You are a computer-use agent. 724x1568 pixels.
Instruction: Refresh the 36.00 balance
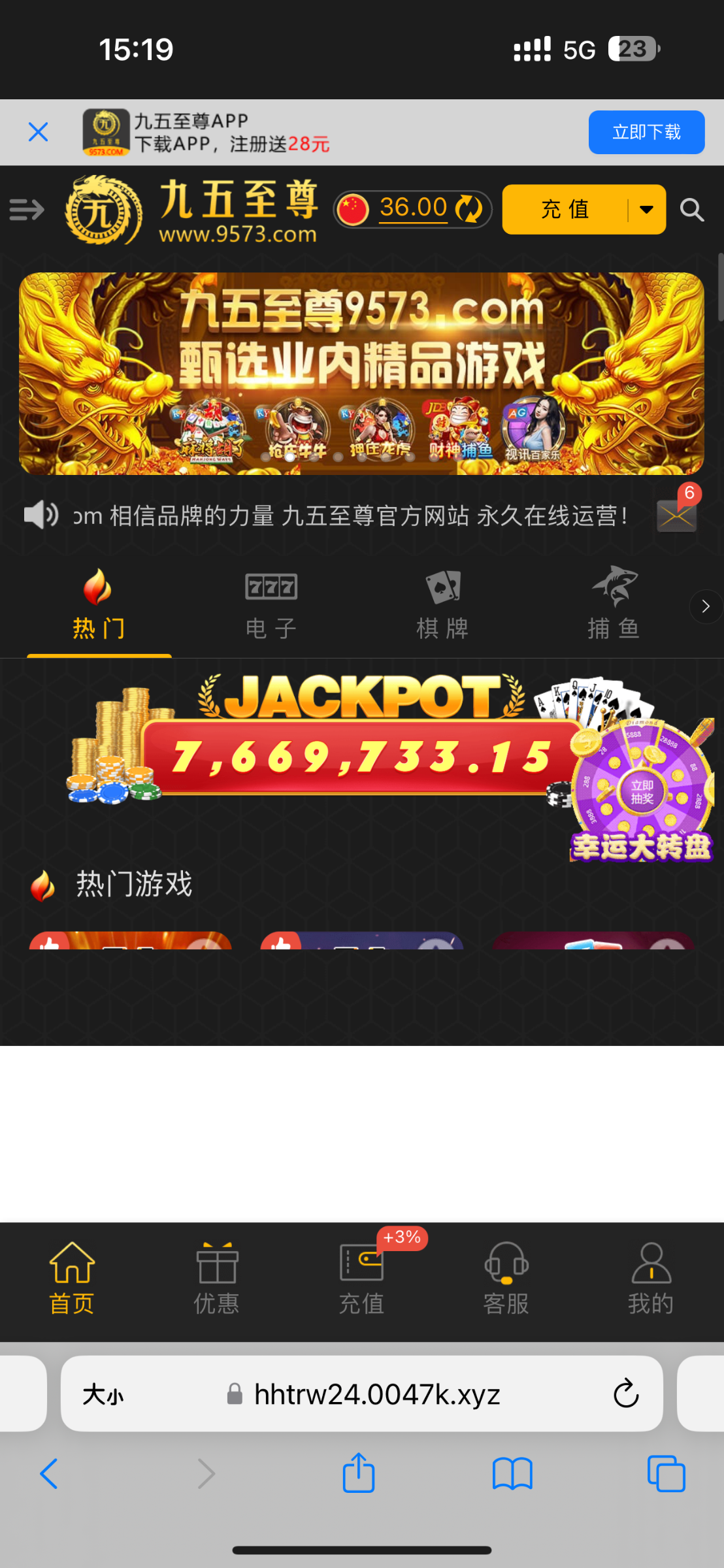pyautogui.click(x=469, y=209)
